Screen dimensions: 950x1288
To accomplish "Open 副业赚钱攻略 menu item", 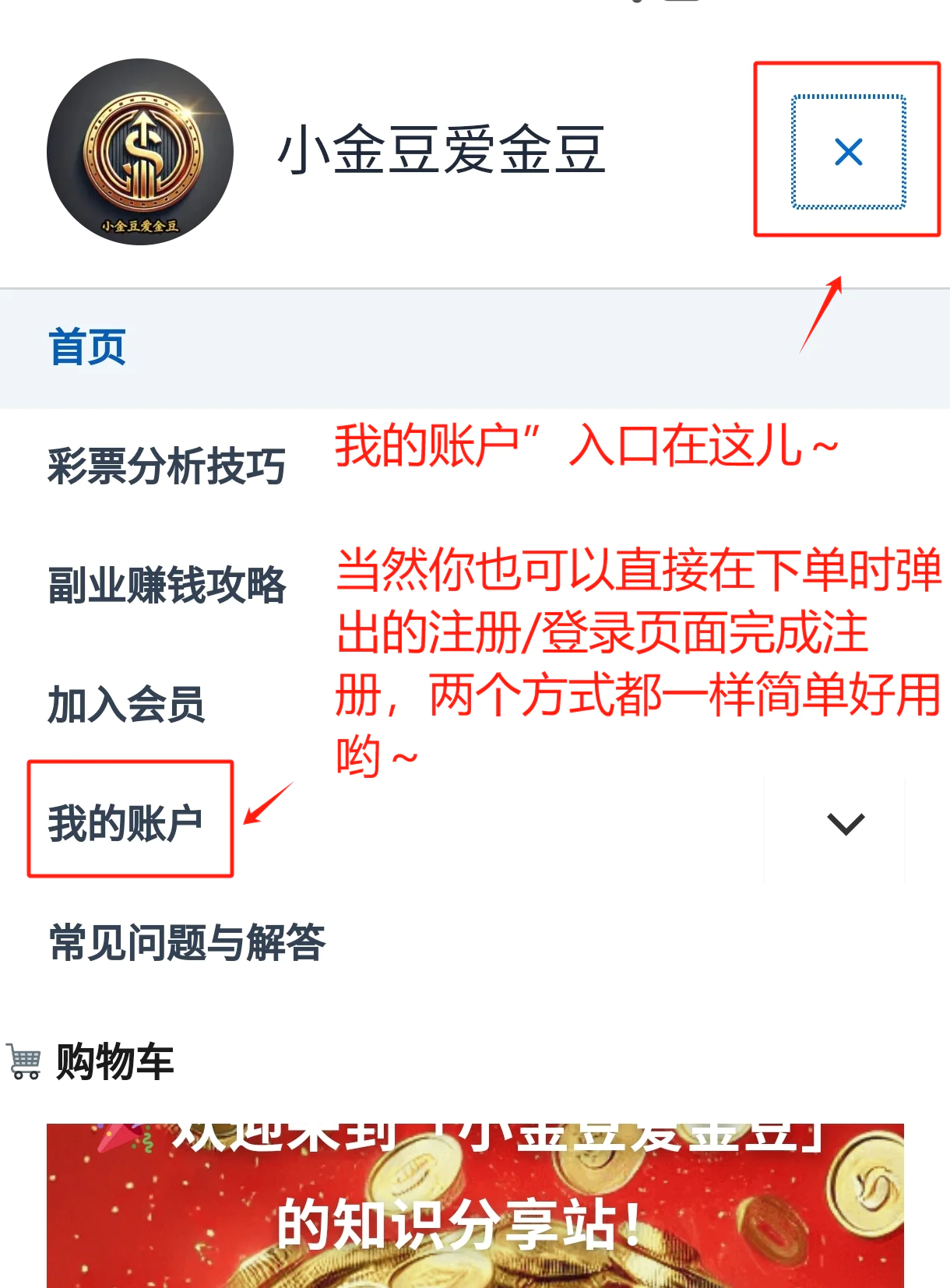I will [x=167, y=586].
